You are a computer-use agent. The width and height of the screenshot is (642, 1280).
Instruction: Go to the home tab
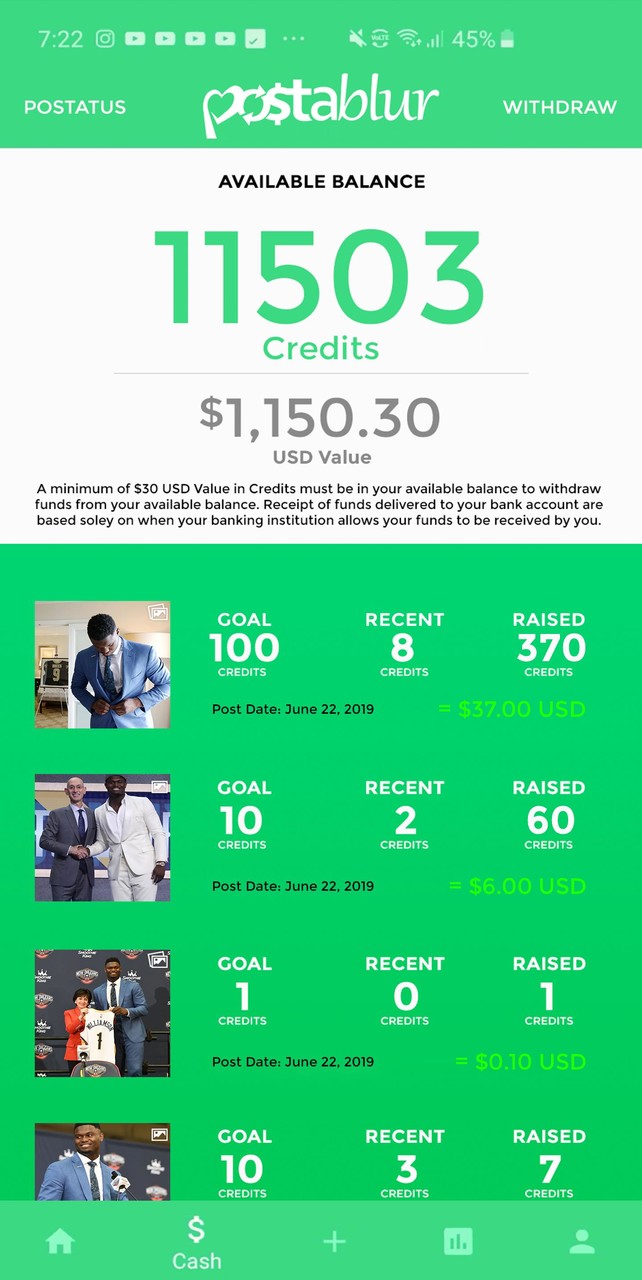click(x=60, y=1242)
